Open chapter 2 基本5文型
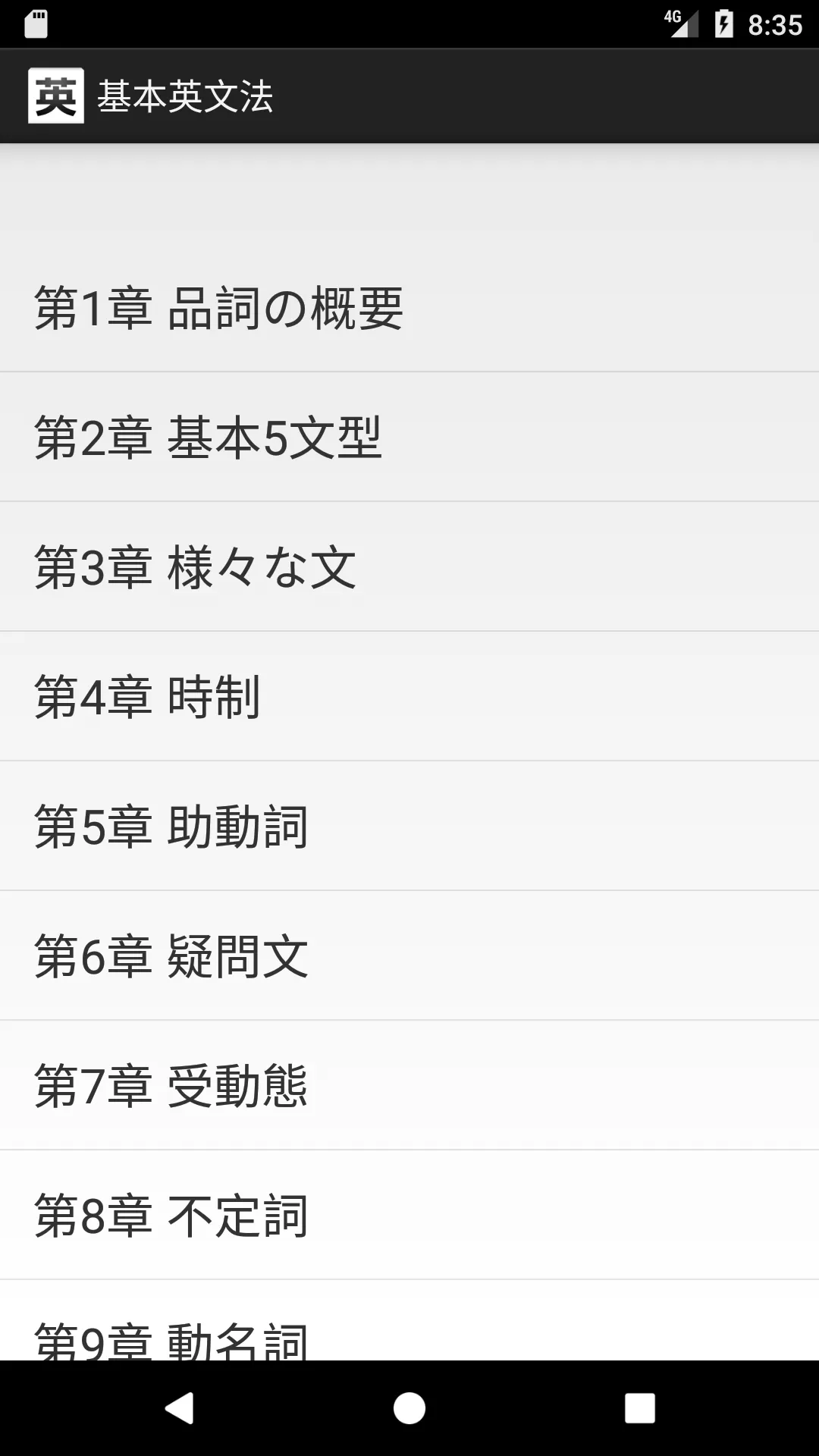Screen dimensions: 819x1456 click(409, 437)
